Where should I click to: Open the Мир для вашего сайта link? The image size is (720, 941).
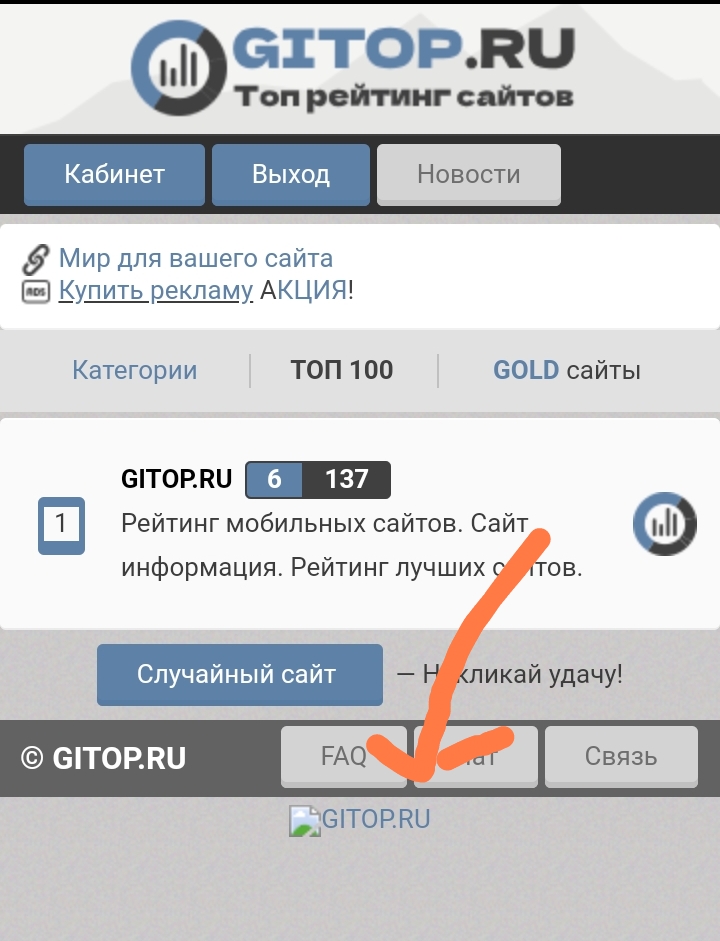point(195,259)
